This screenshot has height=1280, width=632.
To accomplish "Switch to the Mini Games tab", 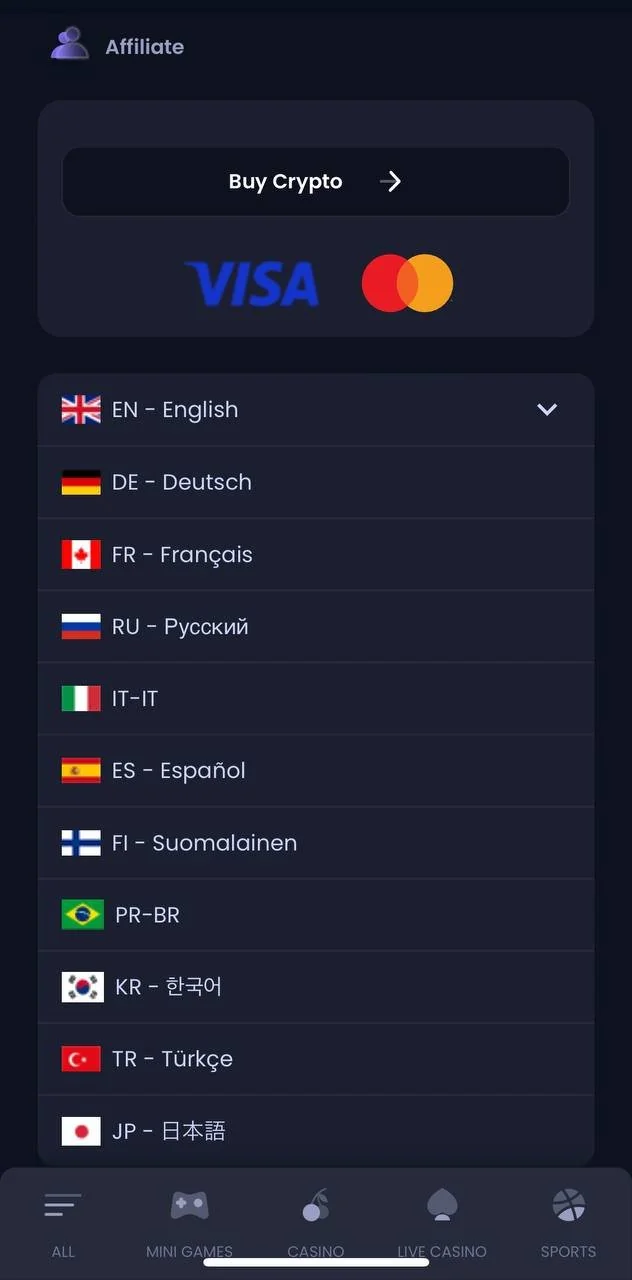I will (x=189, y=1222).
